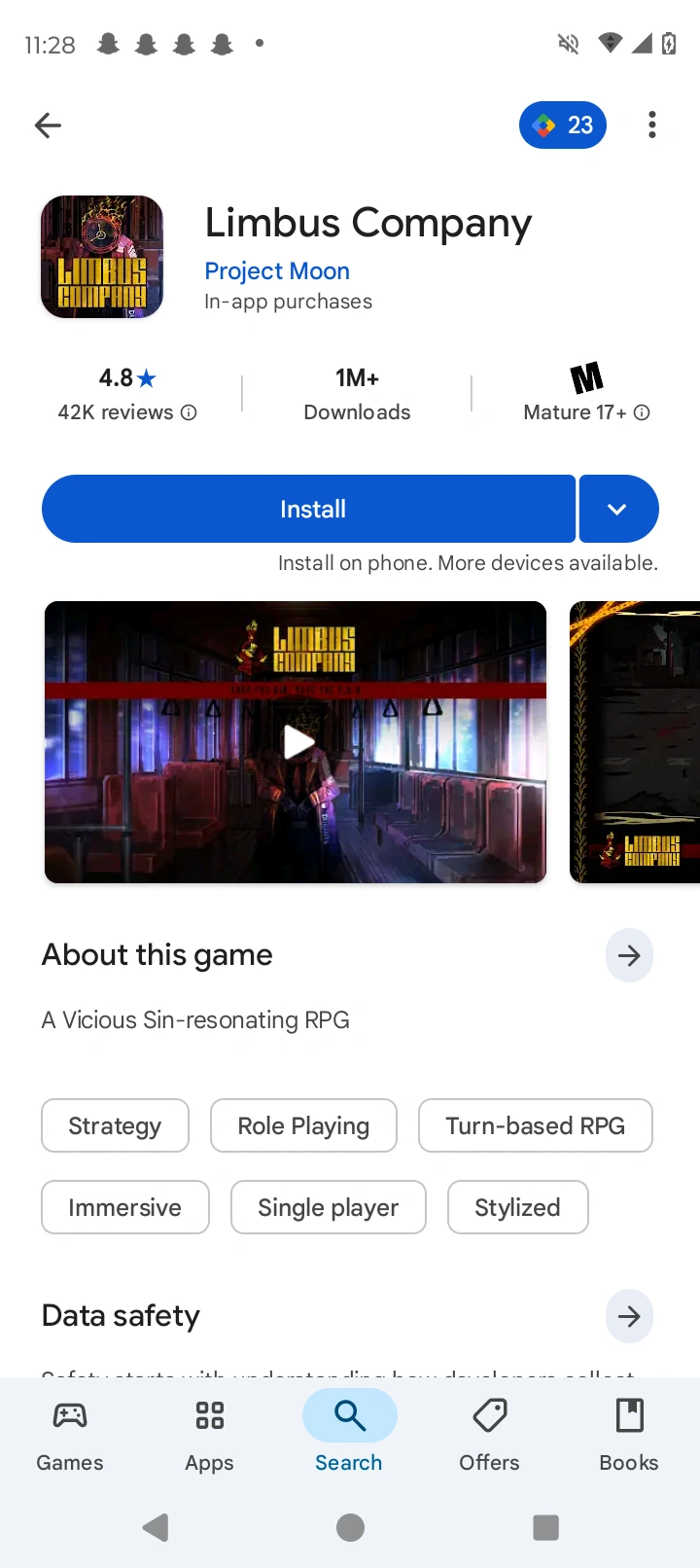Play the Limbus Company trailer video
The height and width of the screenshot is (1568, 700).
tap(297, 742)
